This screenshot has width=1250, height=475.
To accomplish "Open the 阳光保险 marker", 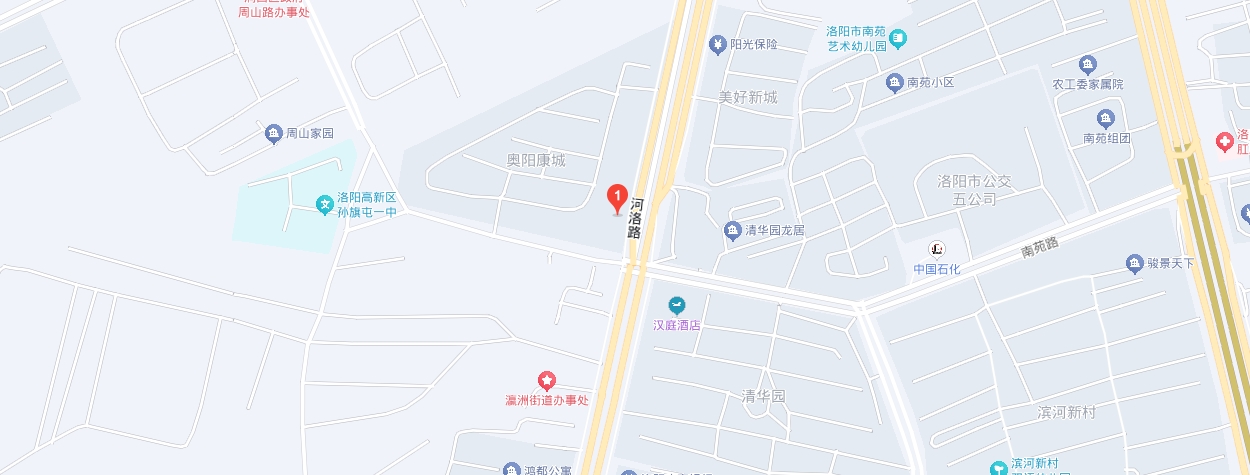I will pos(717,44).
